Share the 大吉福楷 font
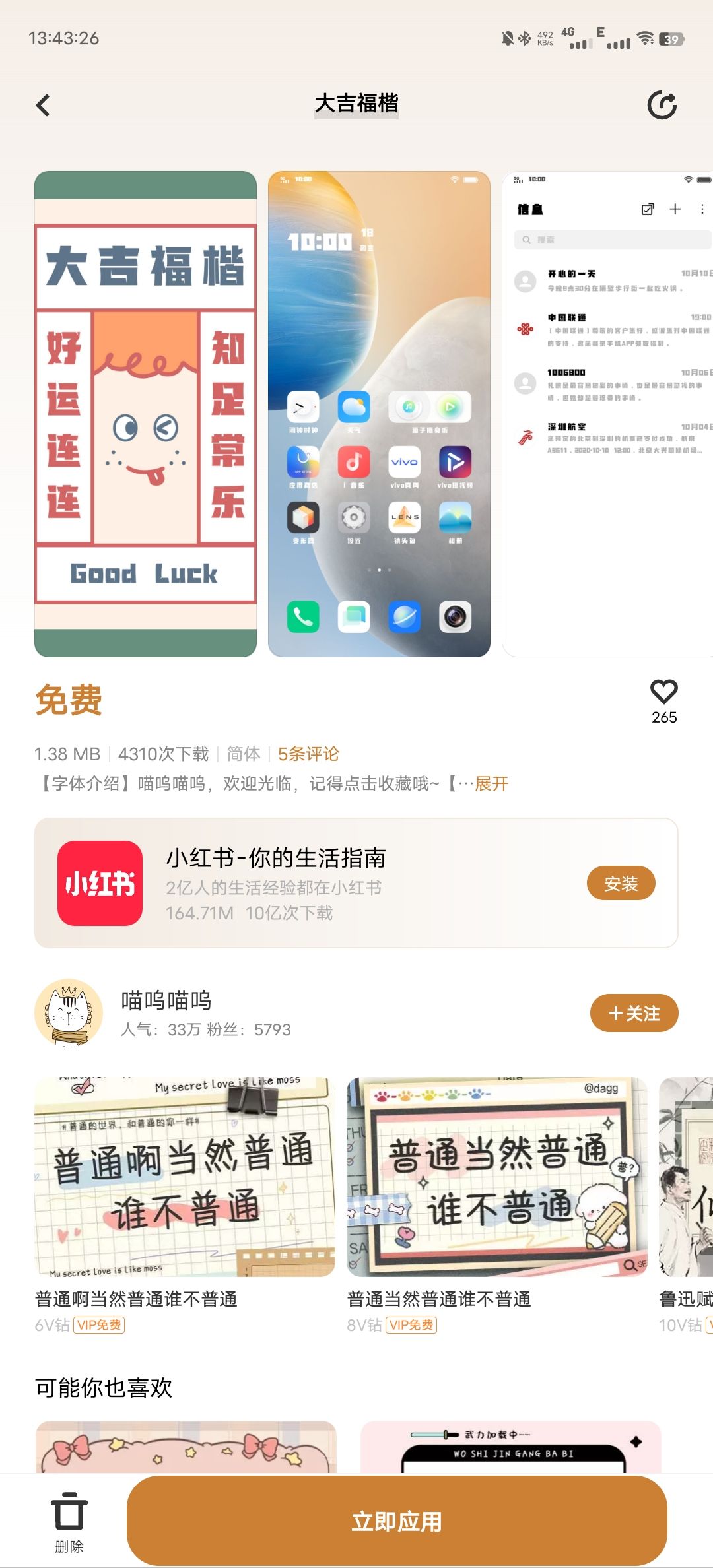 click(662, 106)
